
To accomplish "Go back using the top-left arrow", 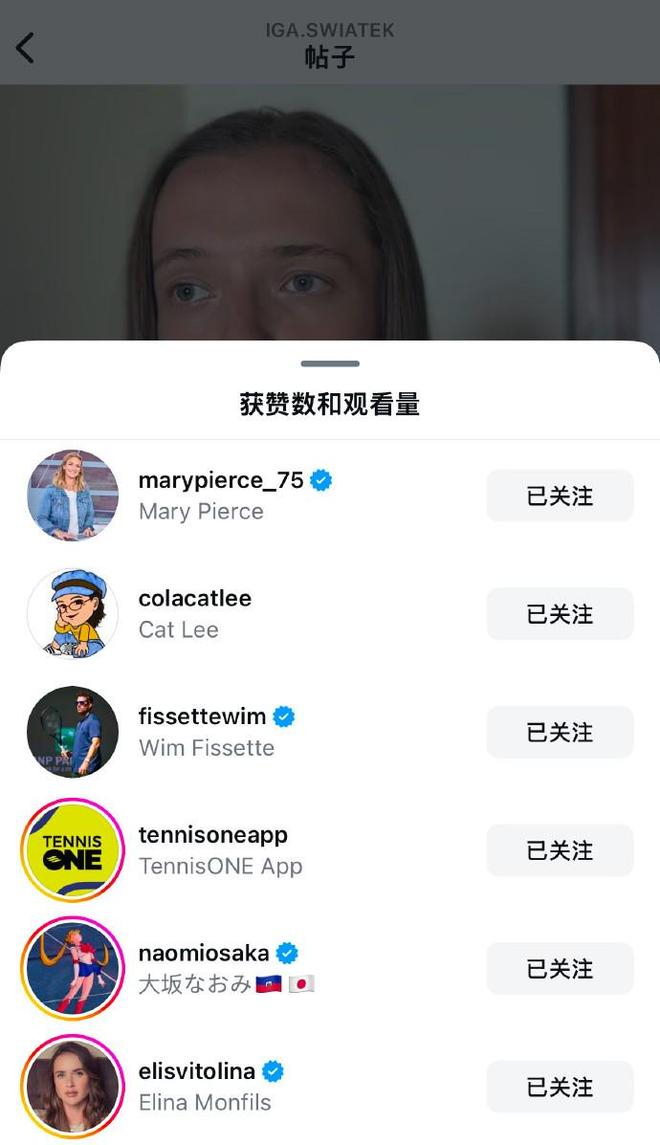I will click(26, 47).
